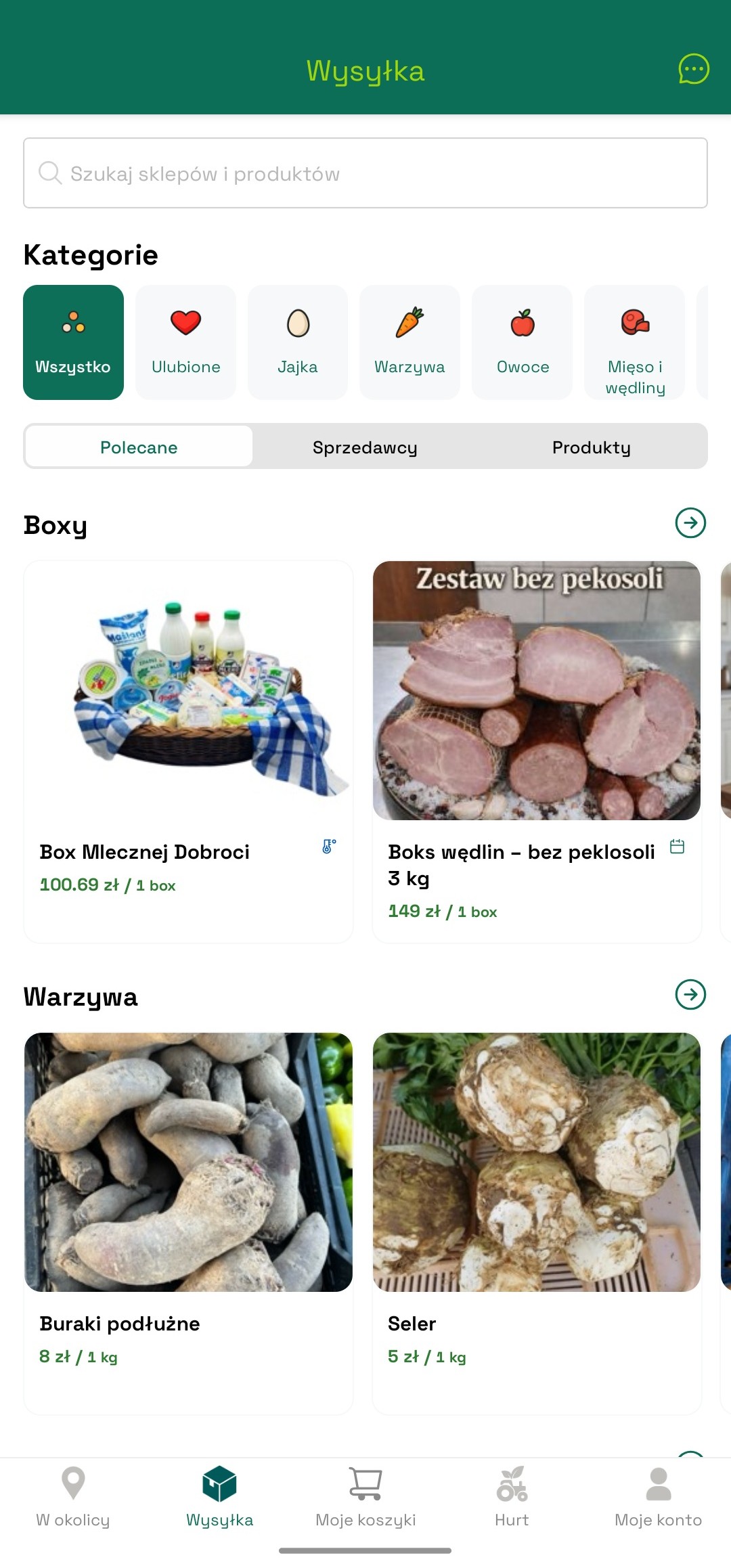See all Warzywa via the arrow
The height and width of the screenshot is (1568, 731).
690,995
